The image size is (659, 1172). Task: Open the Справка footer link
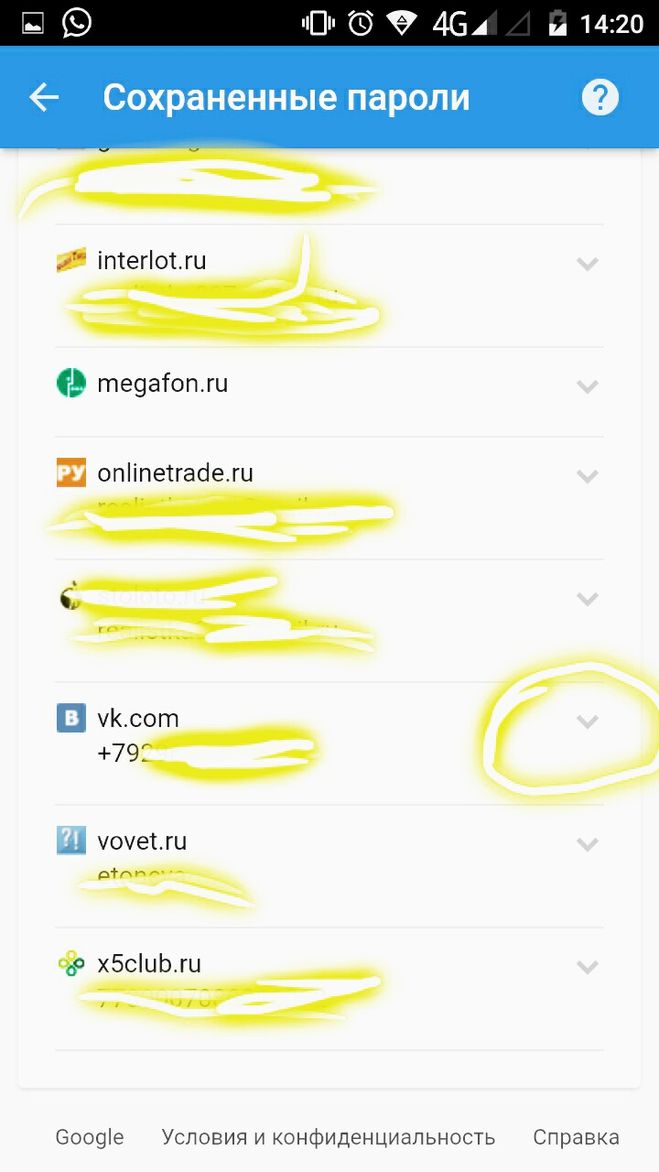click(576, 1137)
